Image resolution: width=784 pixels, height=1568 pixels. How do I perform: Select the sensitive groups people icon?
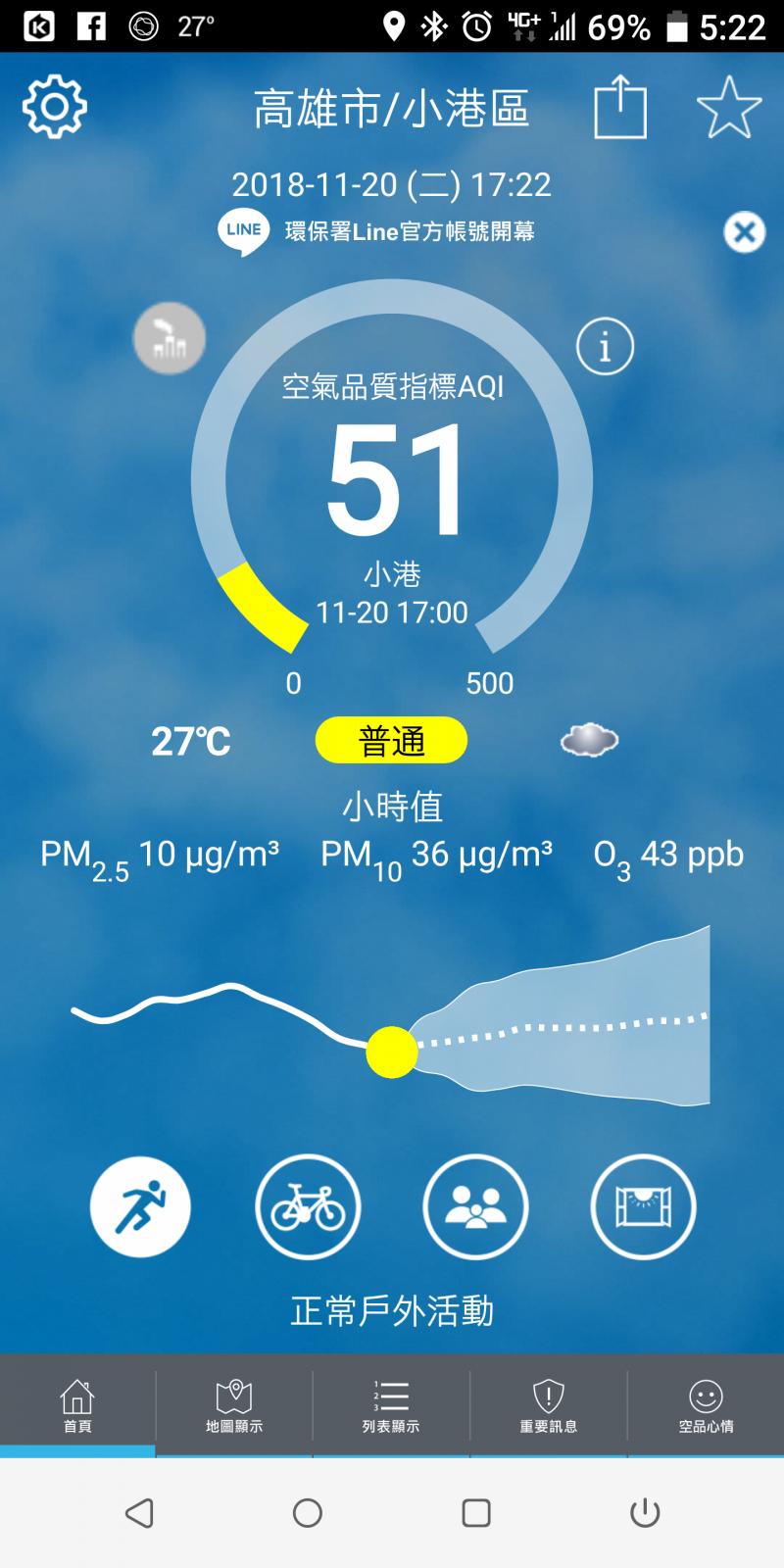coord(475,1206)
